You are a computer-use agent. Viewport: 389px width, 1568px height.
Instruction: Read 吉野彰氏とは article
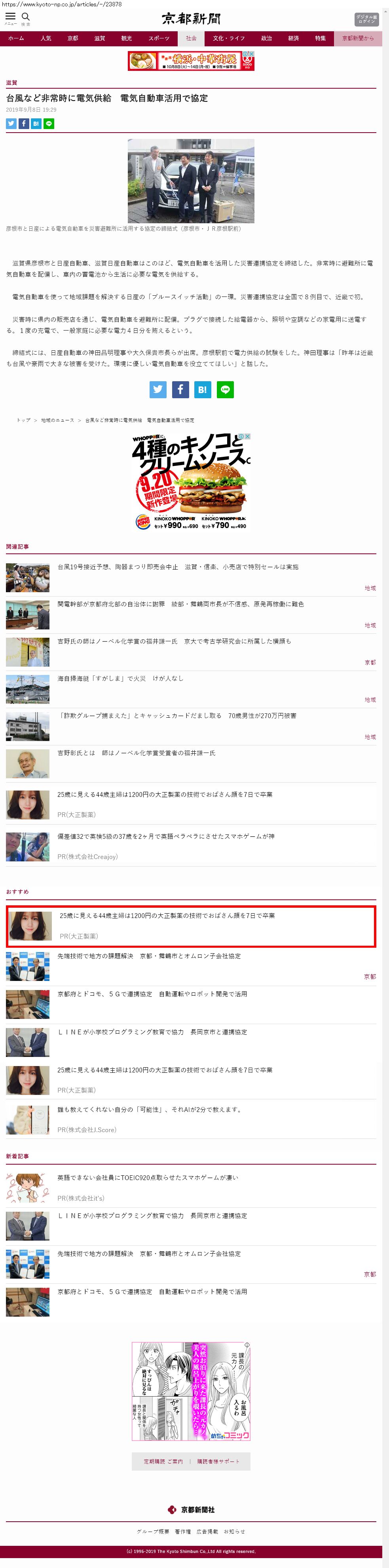click(136, 753)
